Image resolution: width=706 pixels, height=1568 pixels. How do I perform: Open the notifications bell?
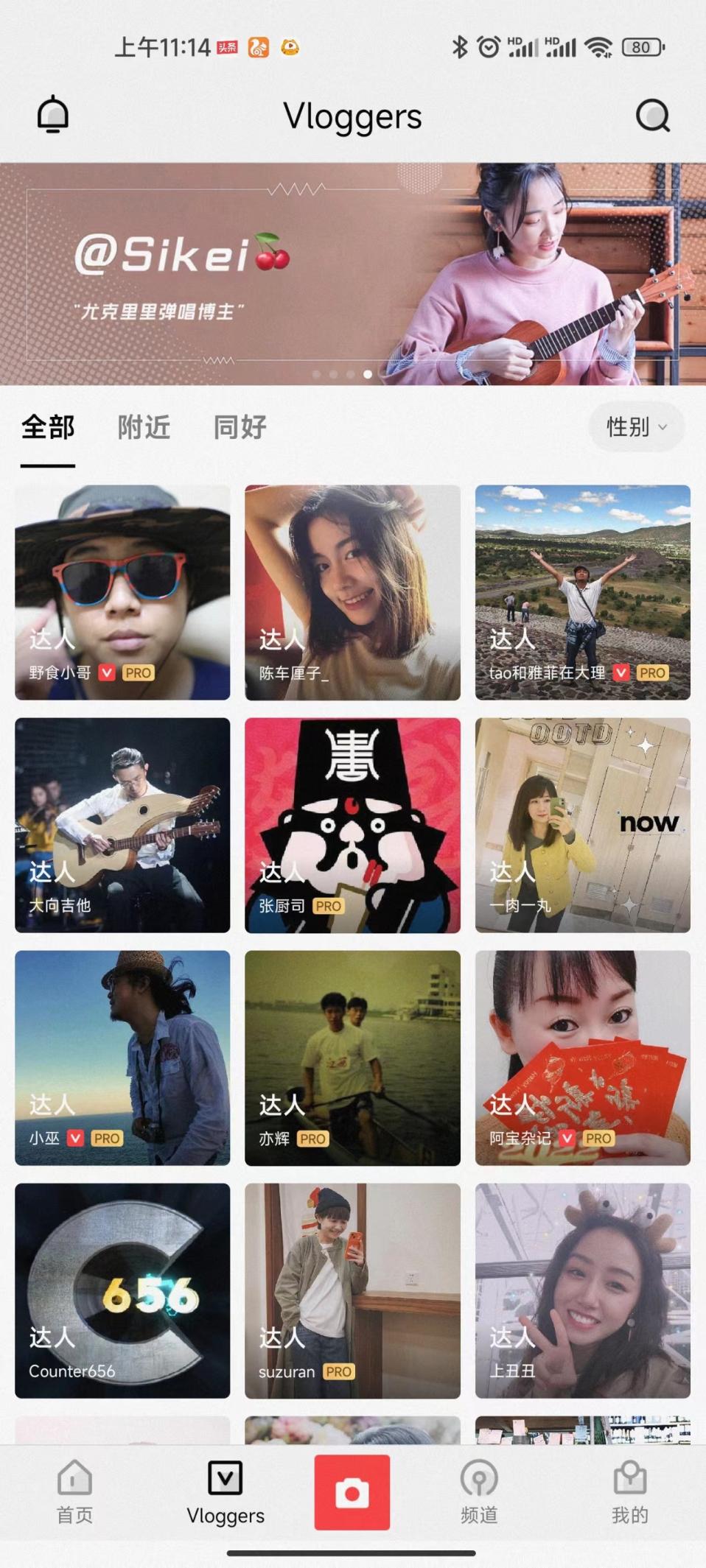point(53,115)
